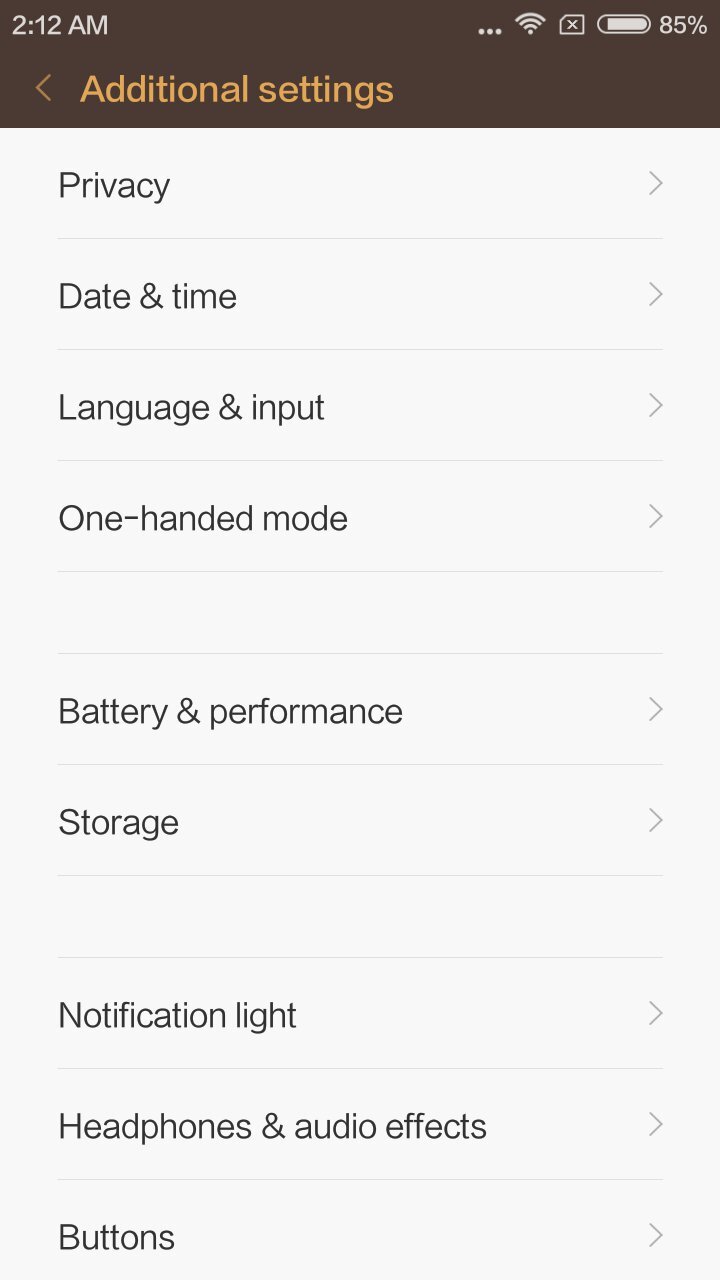Open One-handed mode settings
The height and width of the screenshot is (1280, 720).
pos(203,518)
